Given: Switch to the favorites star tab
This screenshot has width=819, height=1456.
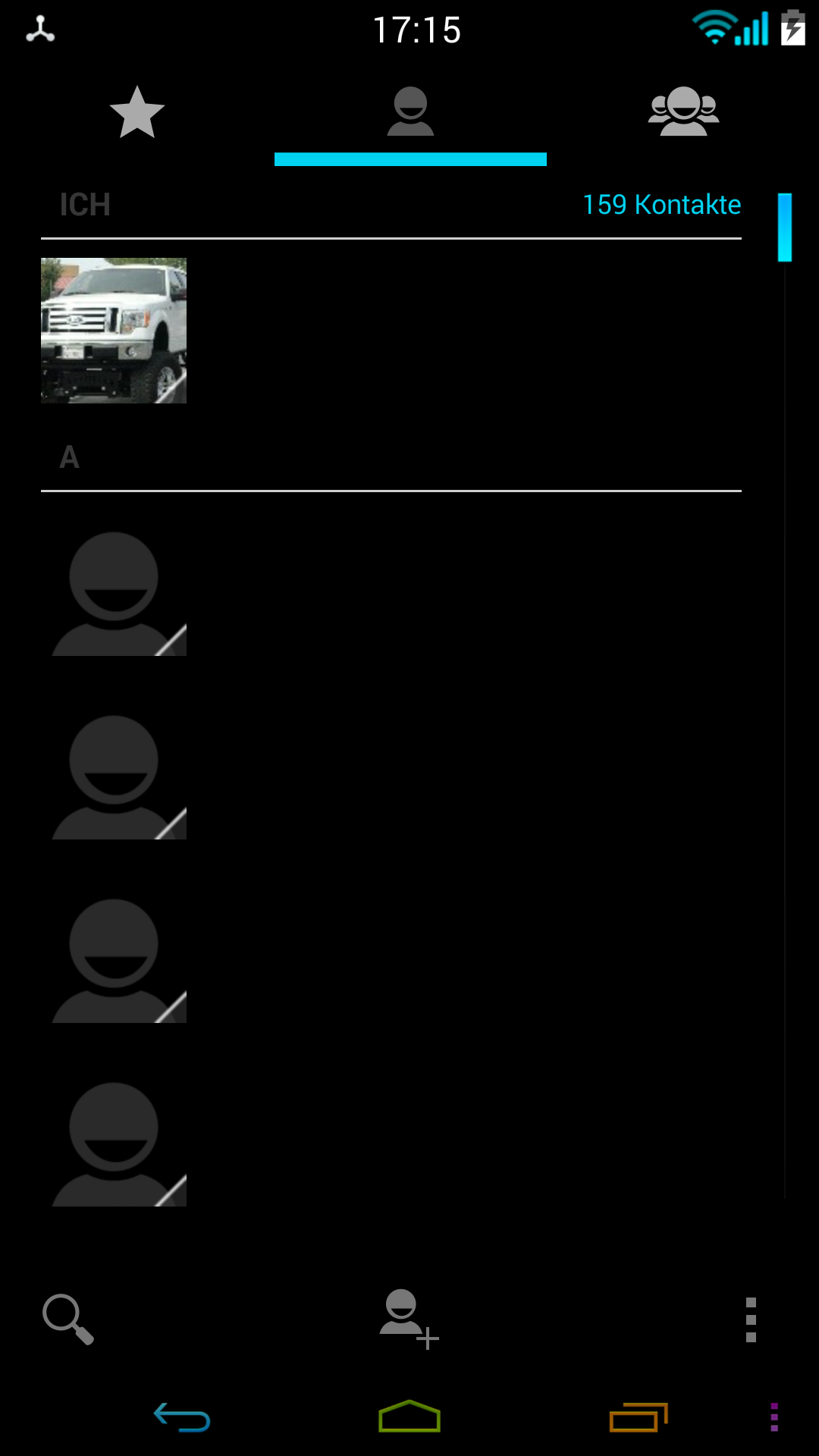Looking at the screenshot, I should point(137,112).
